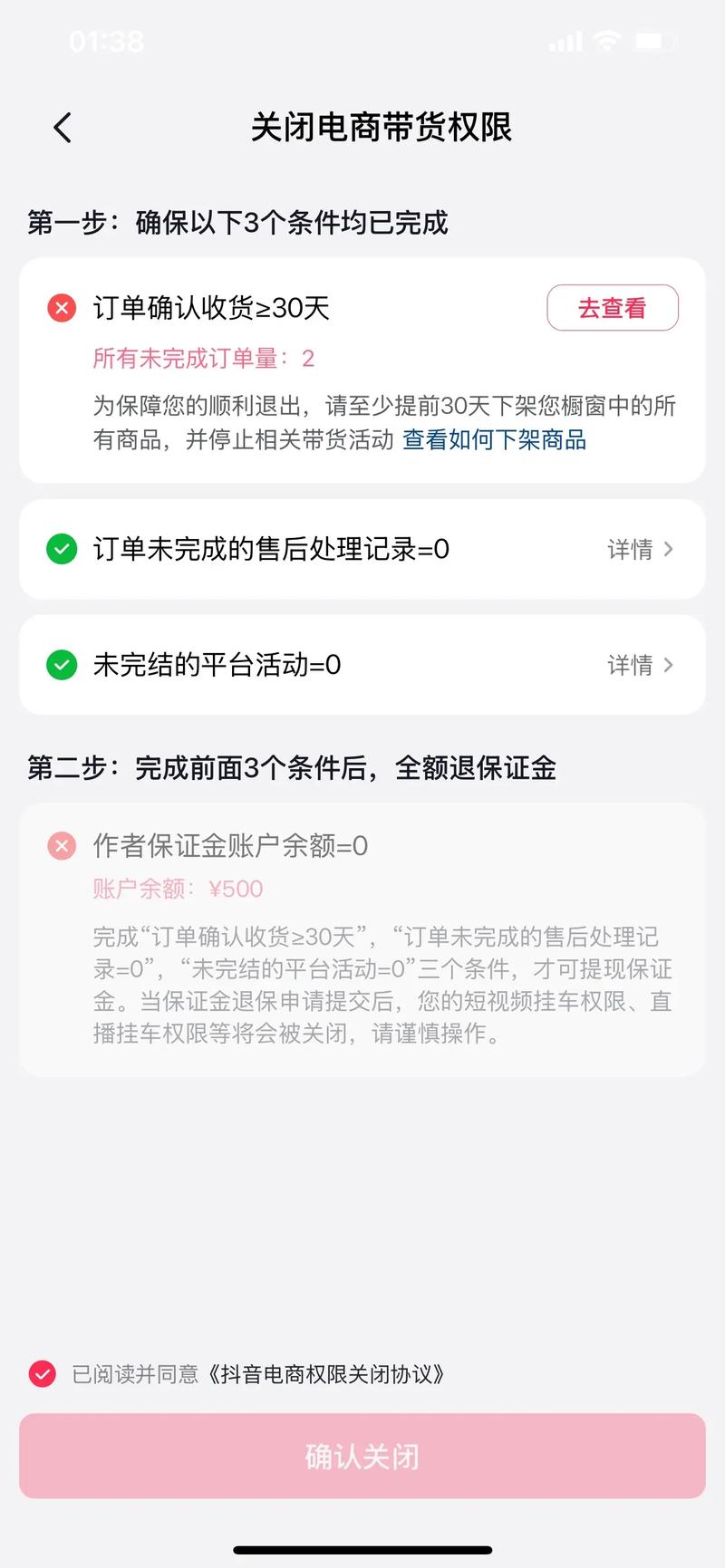Select the 关闭电商带货权限 title bar

point(382,129)
